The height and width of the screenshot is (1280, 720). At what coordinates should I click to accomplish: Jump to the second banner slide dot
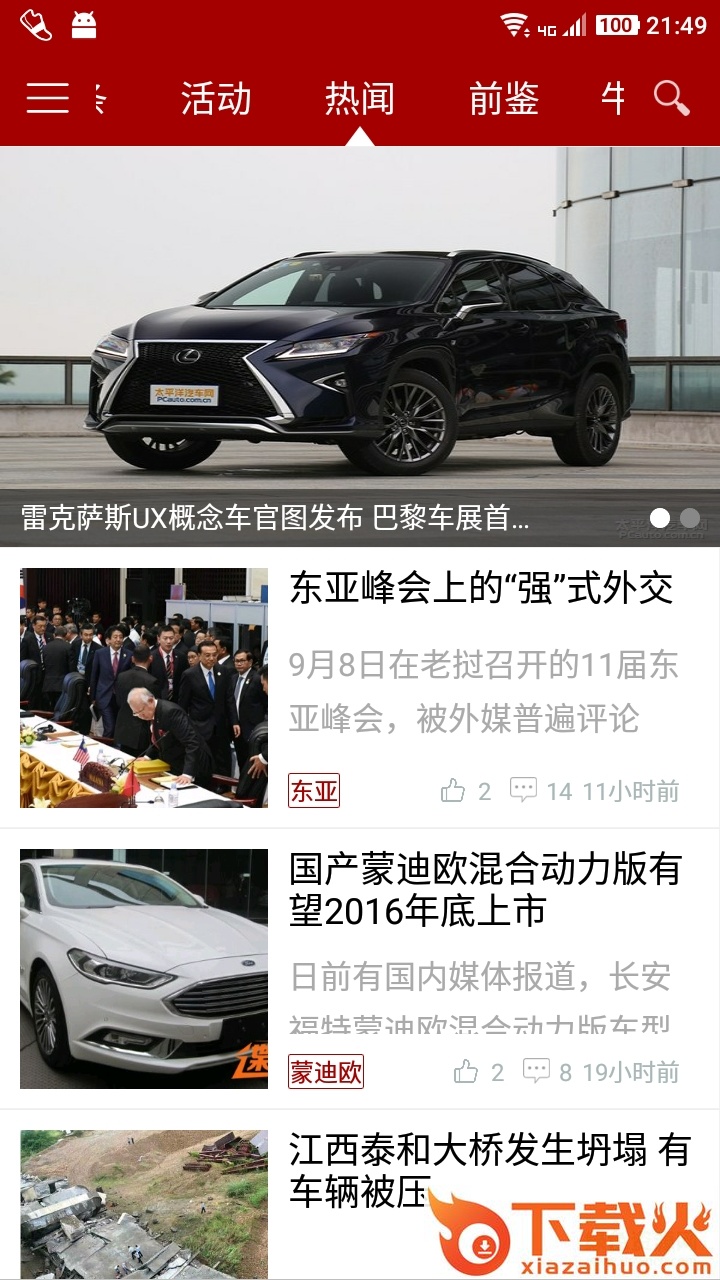pyautogui.click(x=690, y=518)
